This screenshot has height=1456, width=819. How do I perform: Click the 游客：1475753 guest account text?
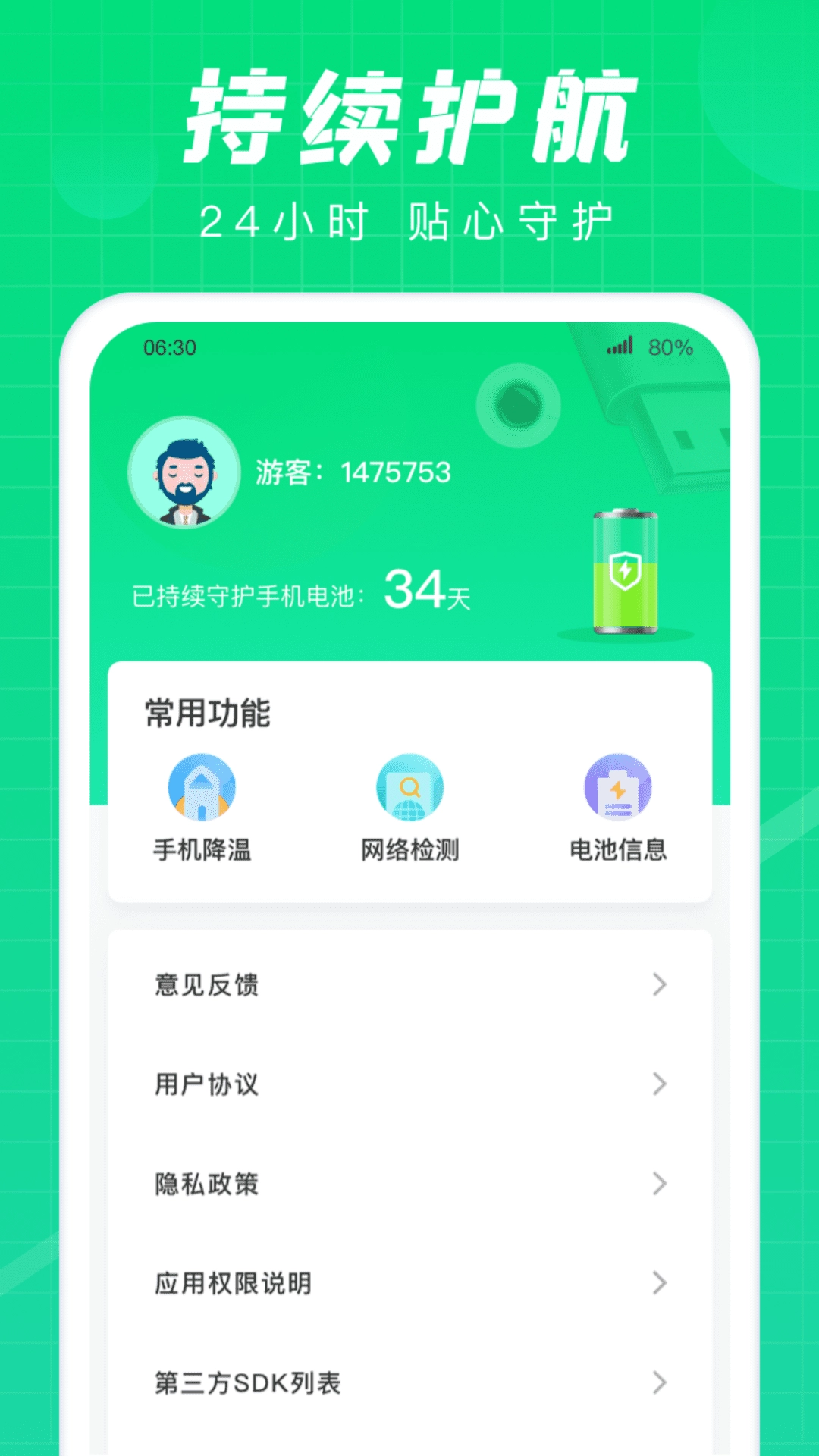tap(353, 470)
